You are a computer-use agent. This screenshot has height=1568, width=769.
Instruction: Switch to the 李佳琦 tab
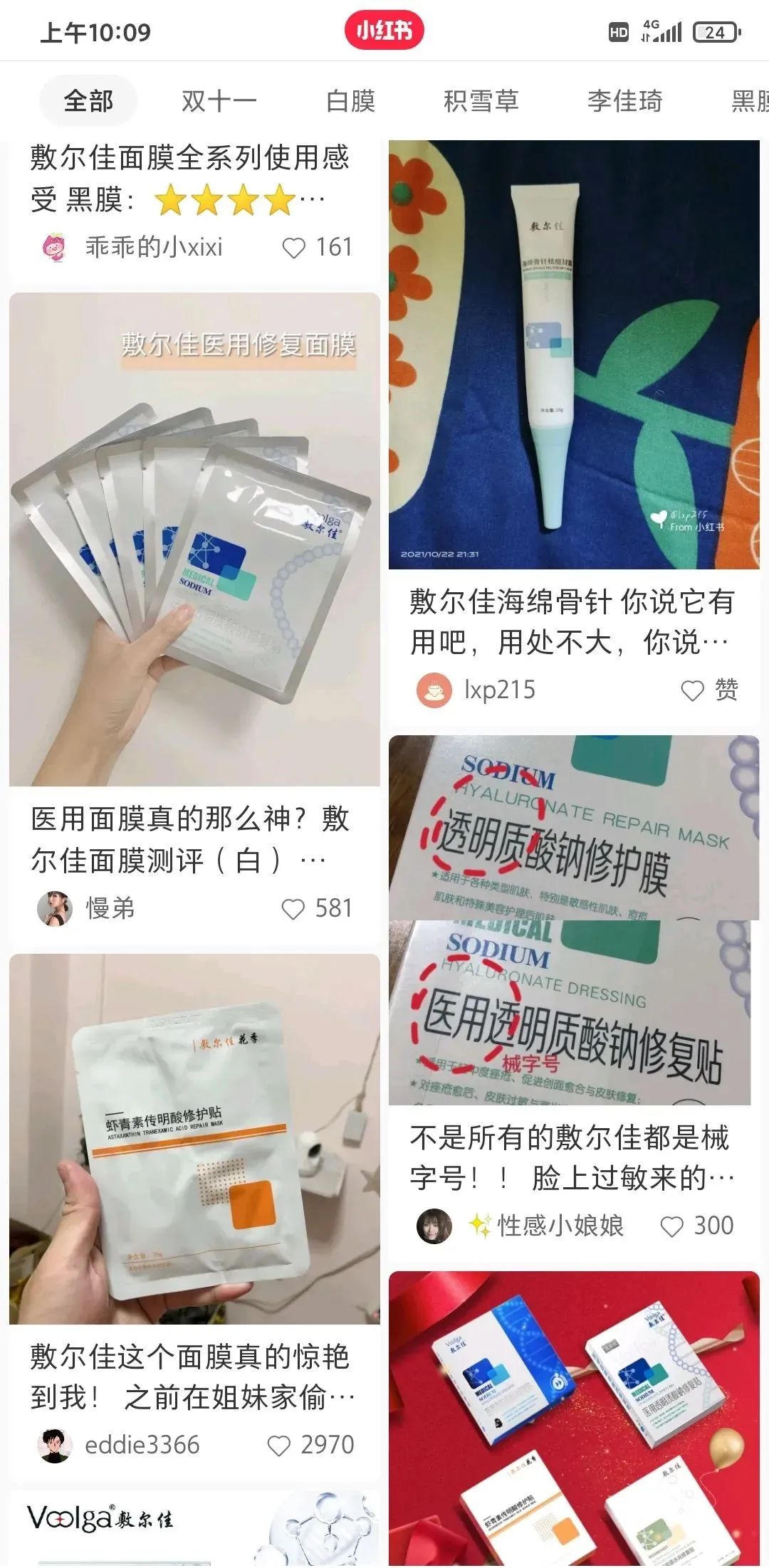pyautogui.click(x=624, y=101)
